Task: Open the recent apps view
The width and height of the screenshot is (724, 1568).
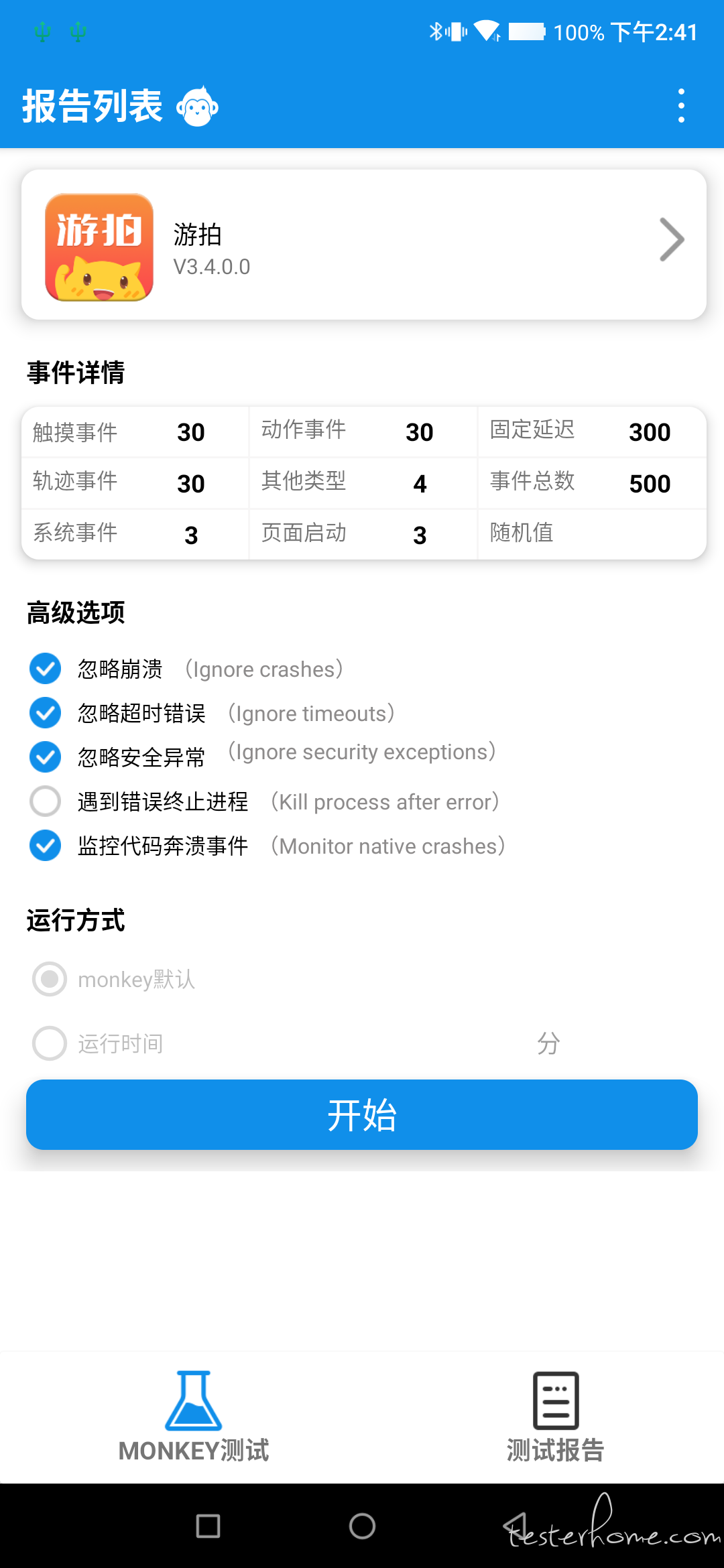Action: [208, 1526]
